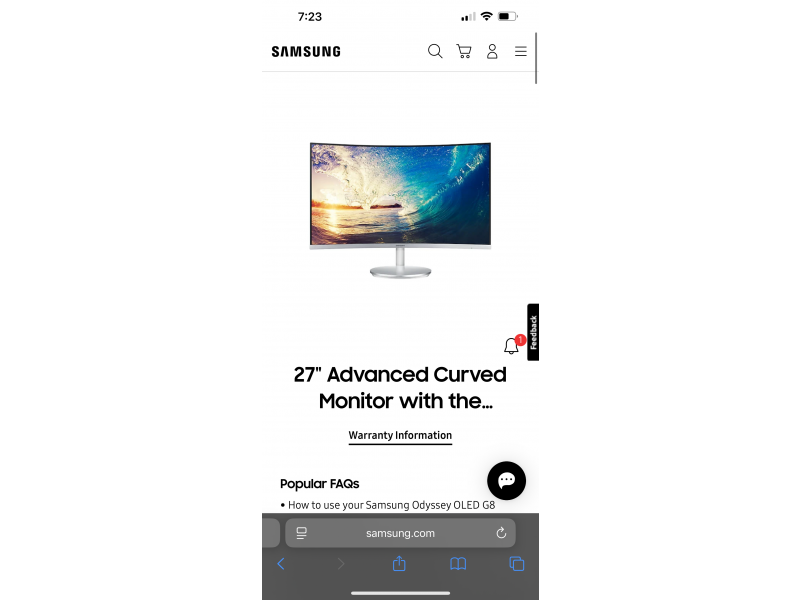Start a live chat with support
Viewport: 800px width, 600px height.
(x=506, y=480)
